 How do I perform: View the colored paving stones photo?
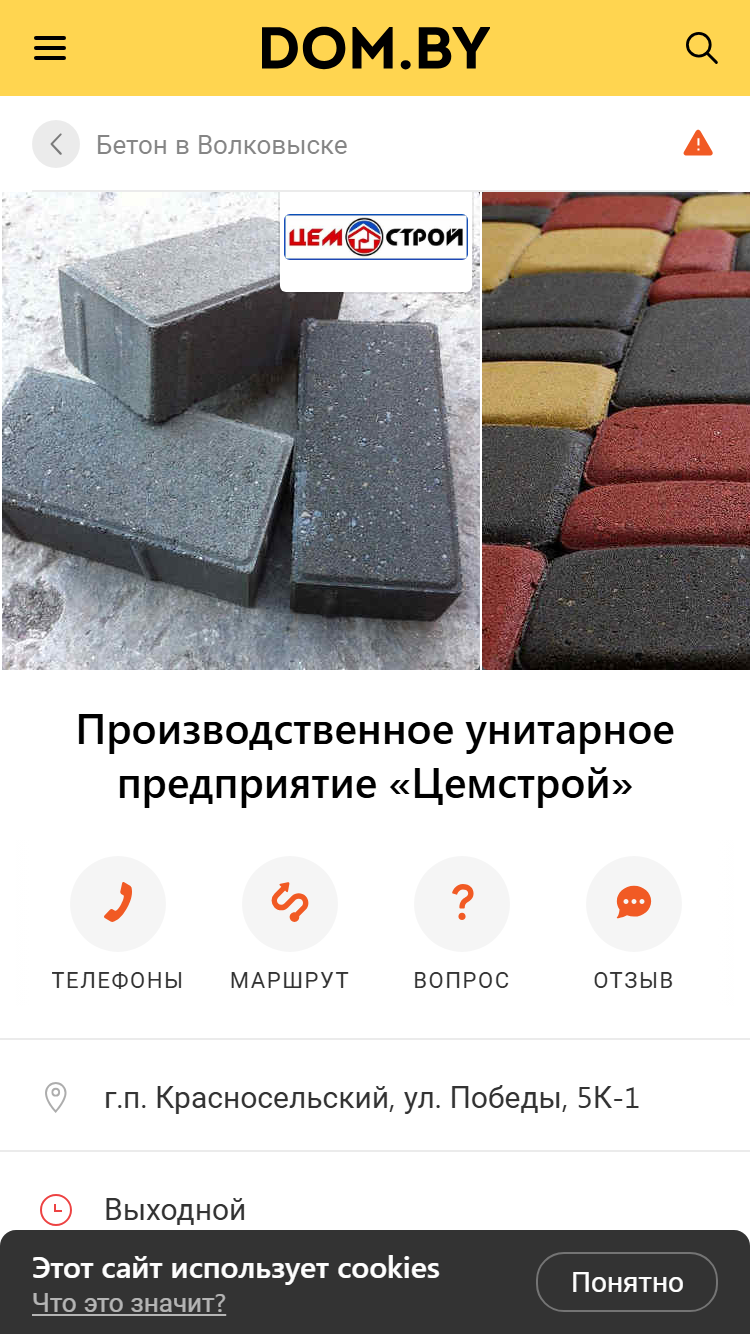point(616,431)
